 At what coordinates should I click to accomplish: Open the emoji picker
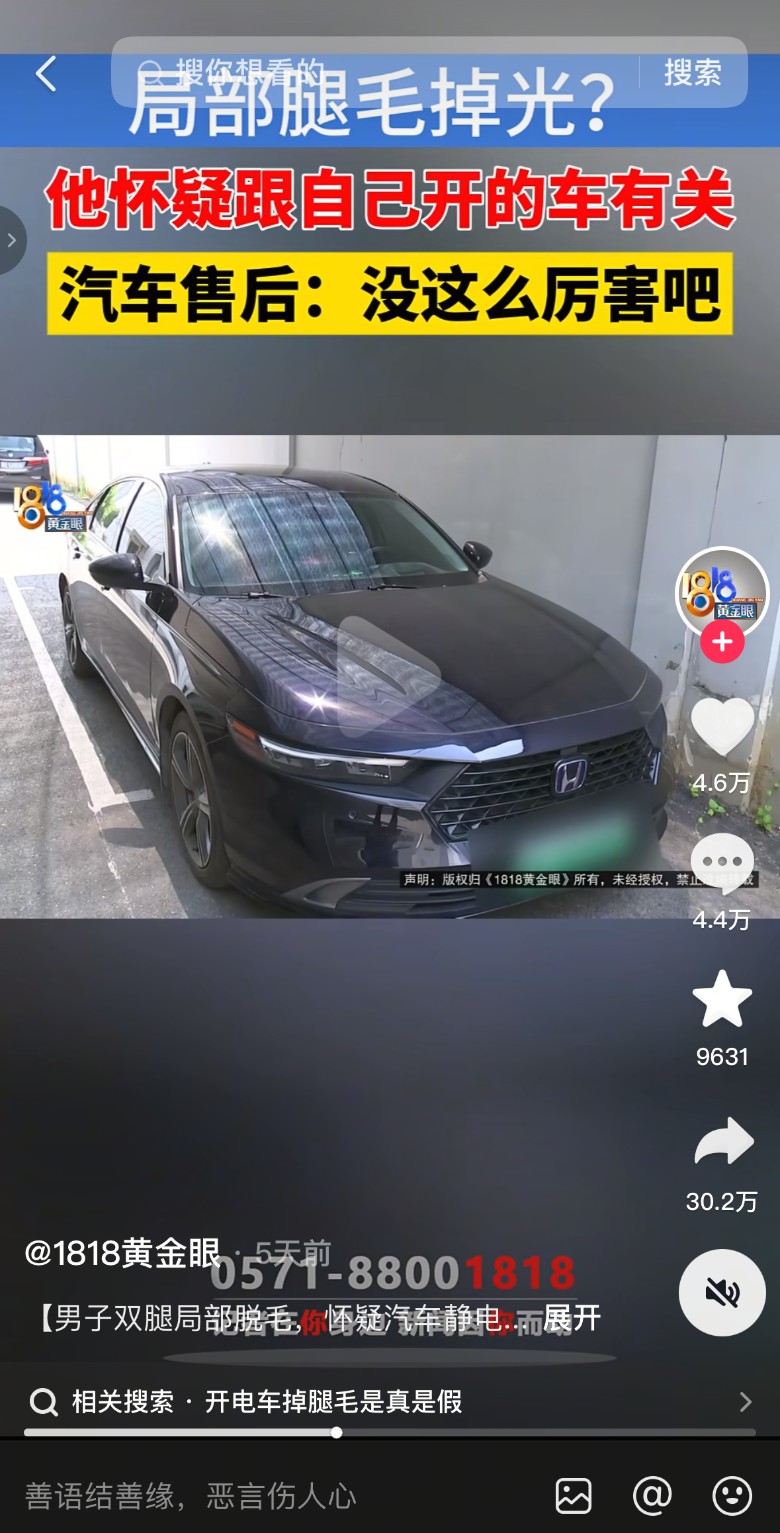point(731,1496)
